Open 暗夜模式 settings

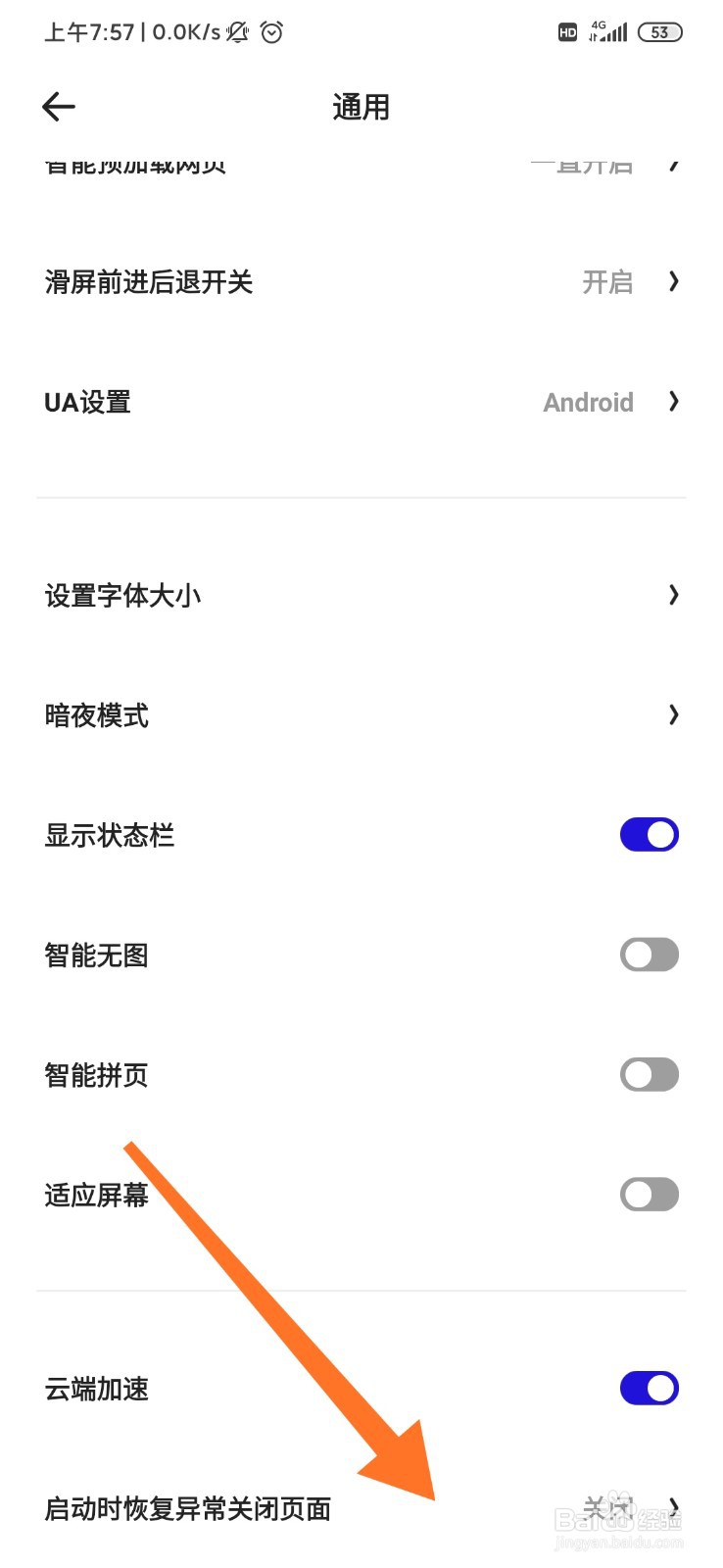coord(361,715)
